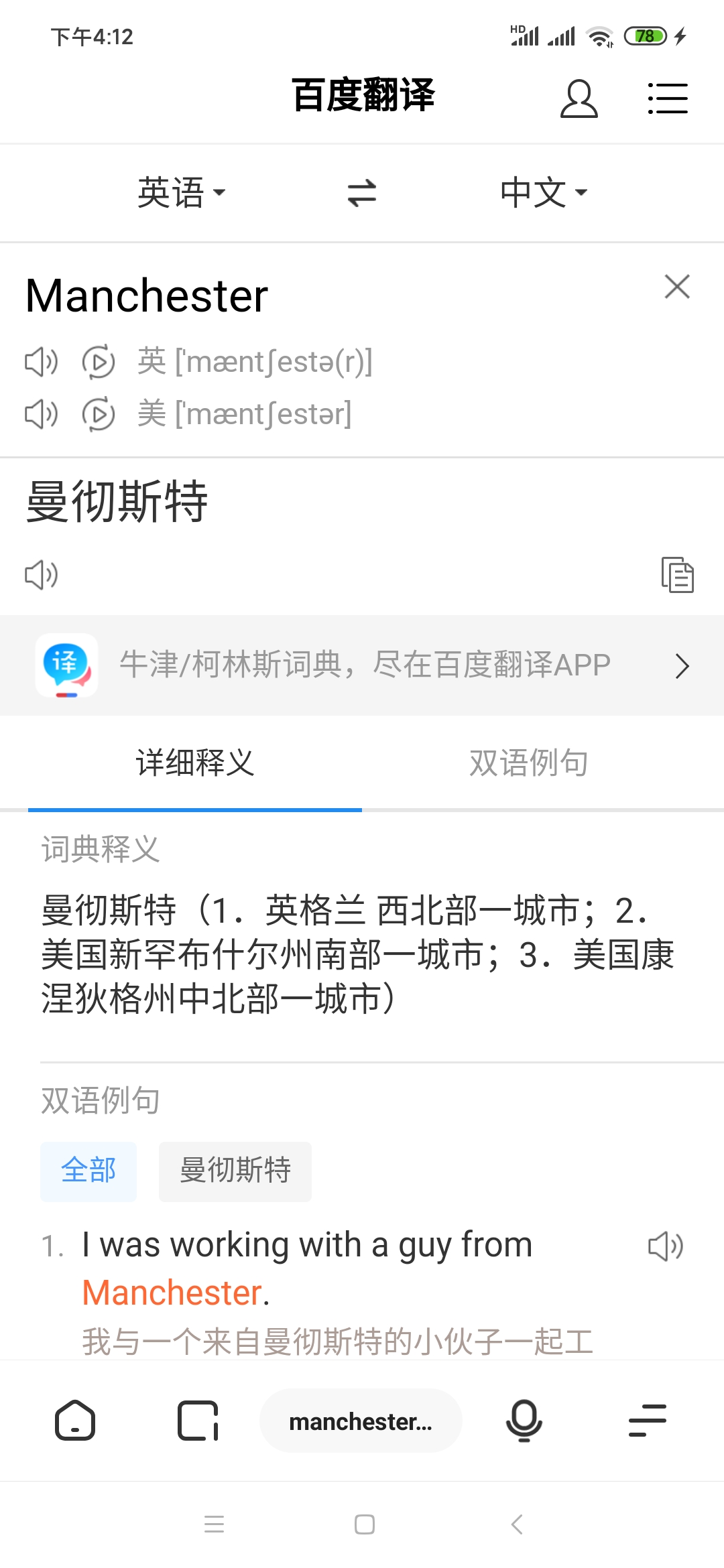Play the British pronunciation audio
This screenshot has width=724, height=1568.
click(x=42, y=362)
